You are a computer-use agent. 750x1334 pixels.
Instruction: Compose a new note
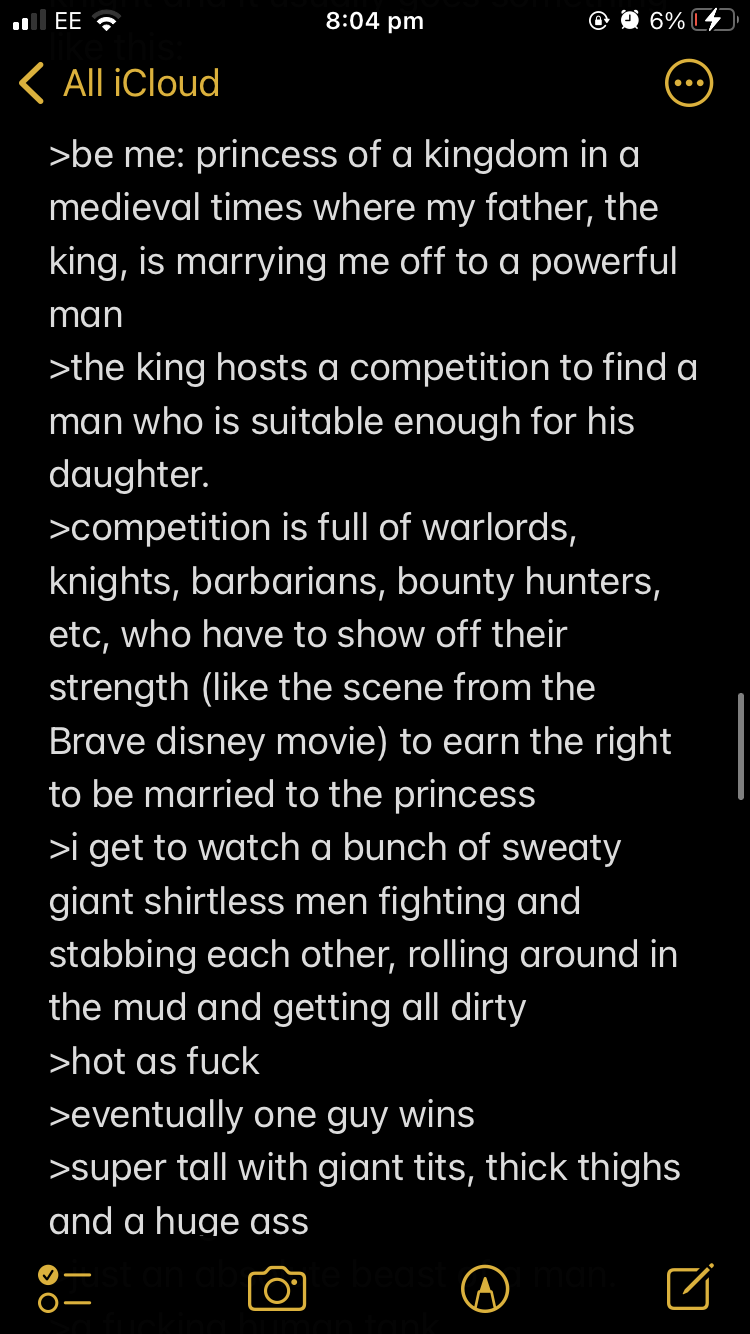(690, 1287)
